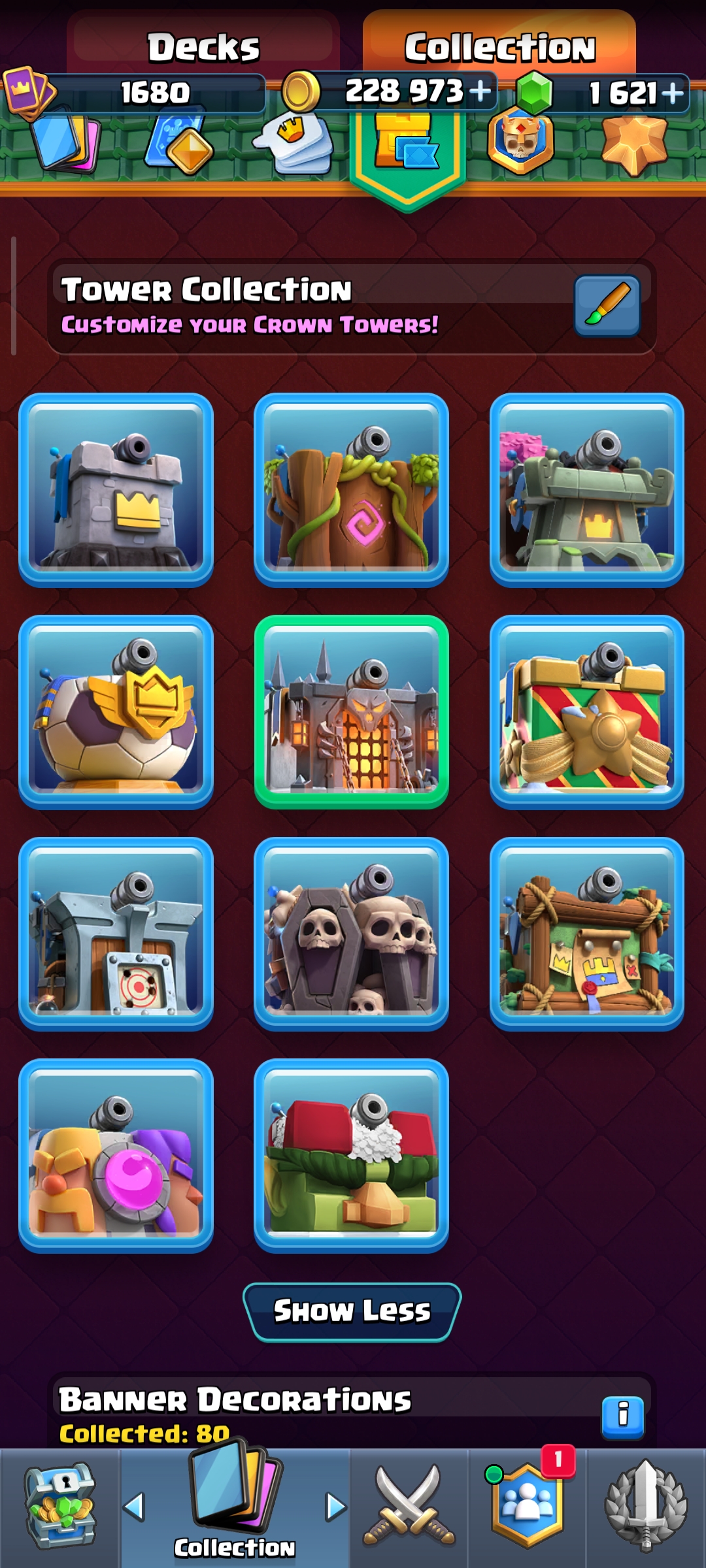Open the Tower Collection paintbrush edit button
Viewport: 706px width, 1568px height.
click(607, 306)
